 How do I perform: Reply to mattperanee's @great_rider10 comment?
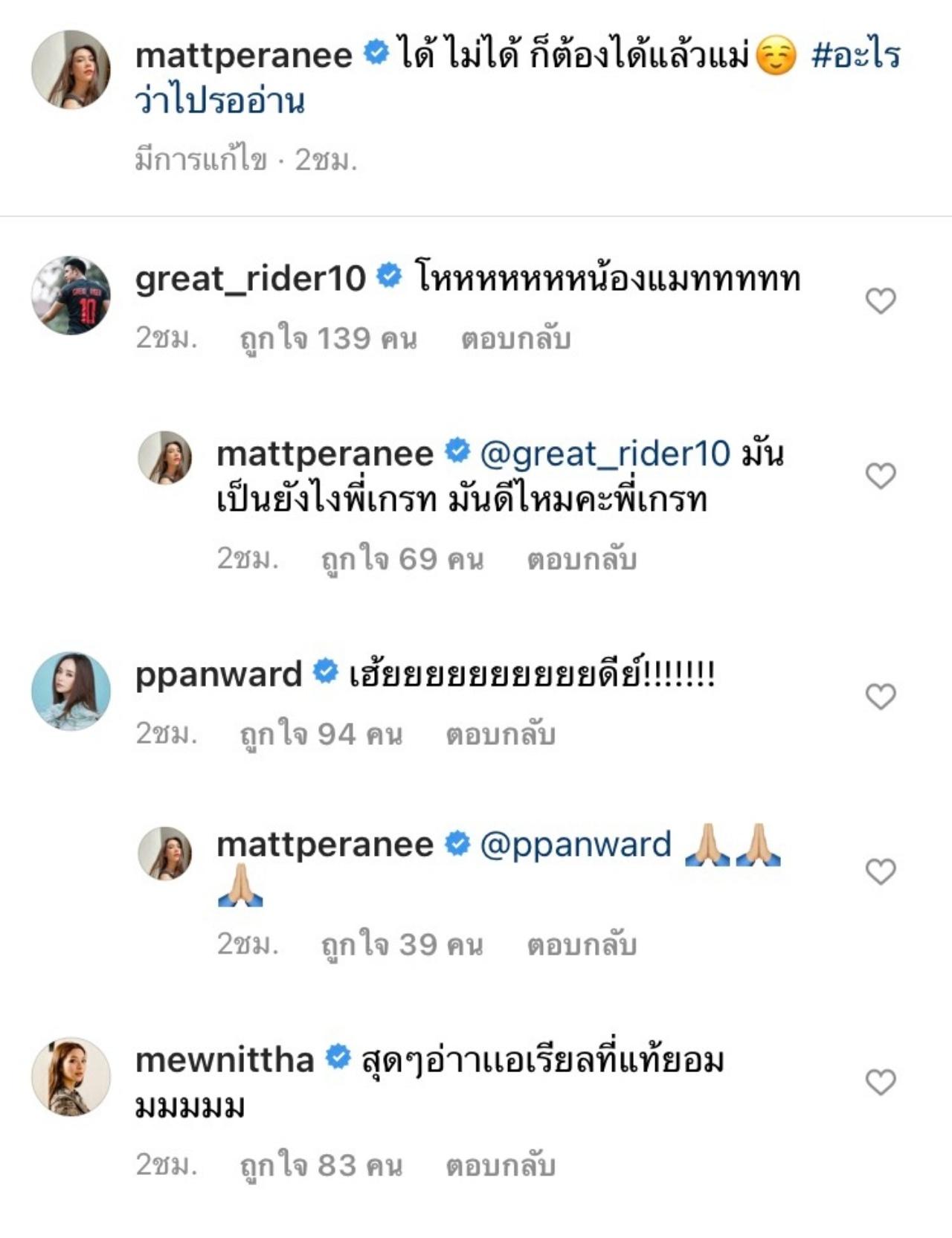[x=582, y=559]
